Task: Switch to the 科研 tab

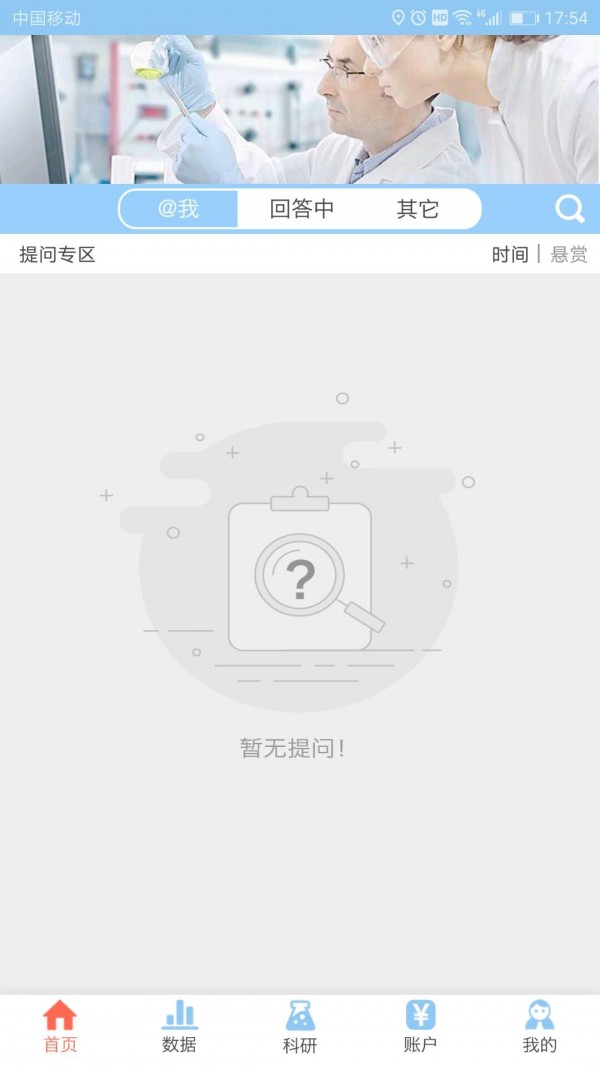Action: (x=300, y=1027)
